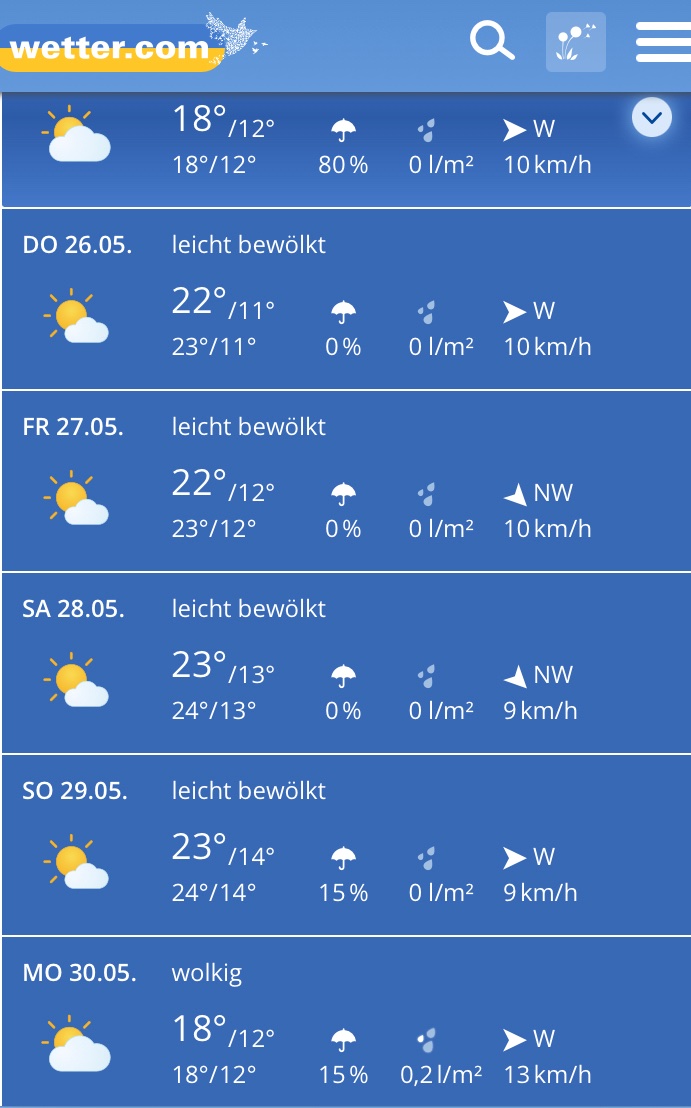Image resolution: width=691 pixels, height=1108 pixels.
Task: Open forecast details for SO 29.05.
Action: point(345,845)
